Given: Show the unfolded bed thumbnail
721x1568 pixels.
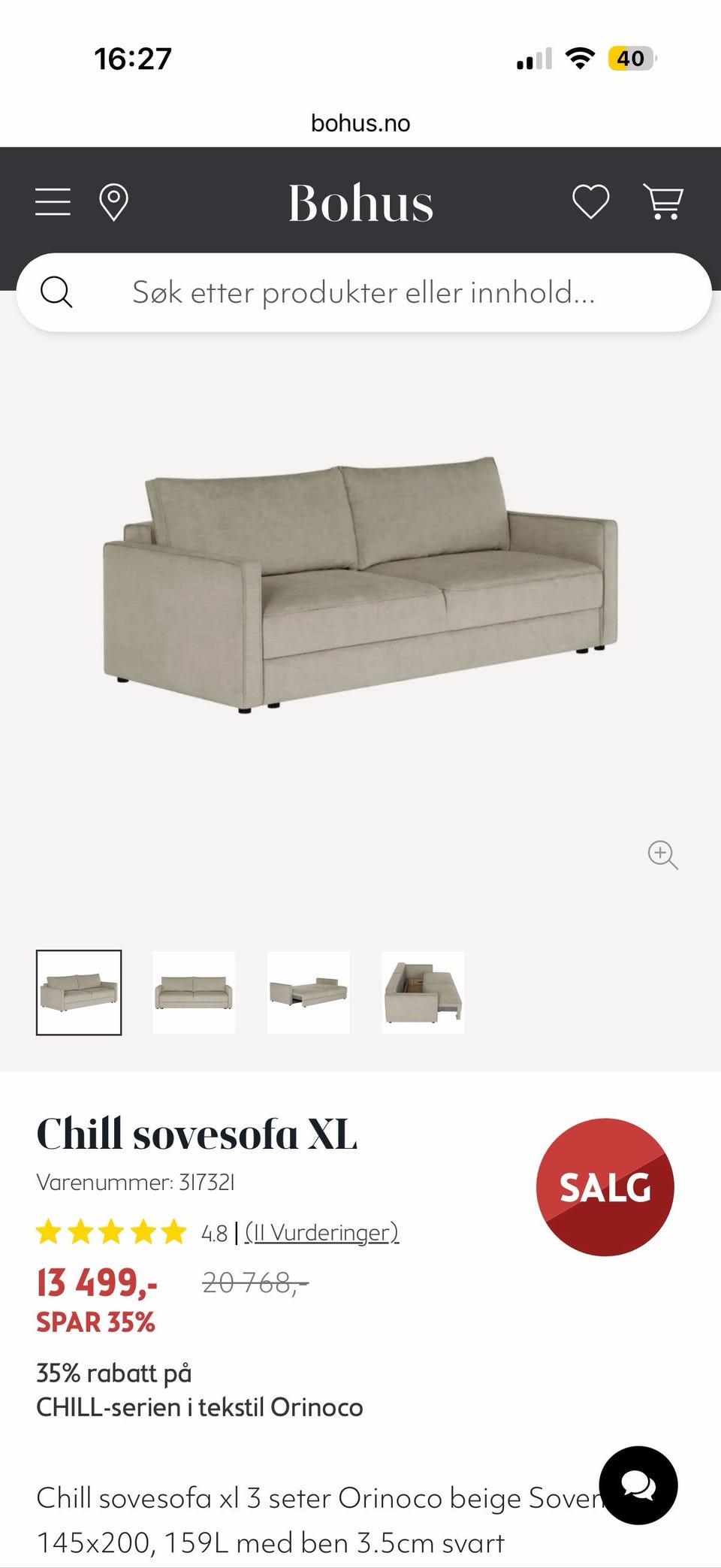Looking at the screenshot, I should pyautogui.click(x=309, y=992).
